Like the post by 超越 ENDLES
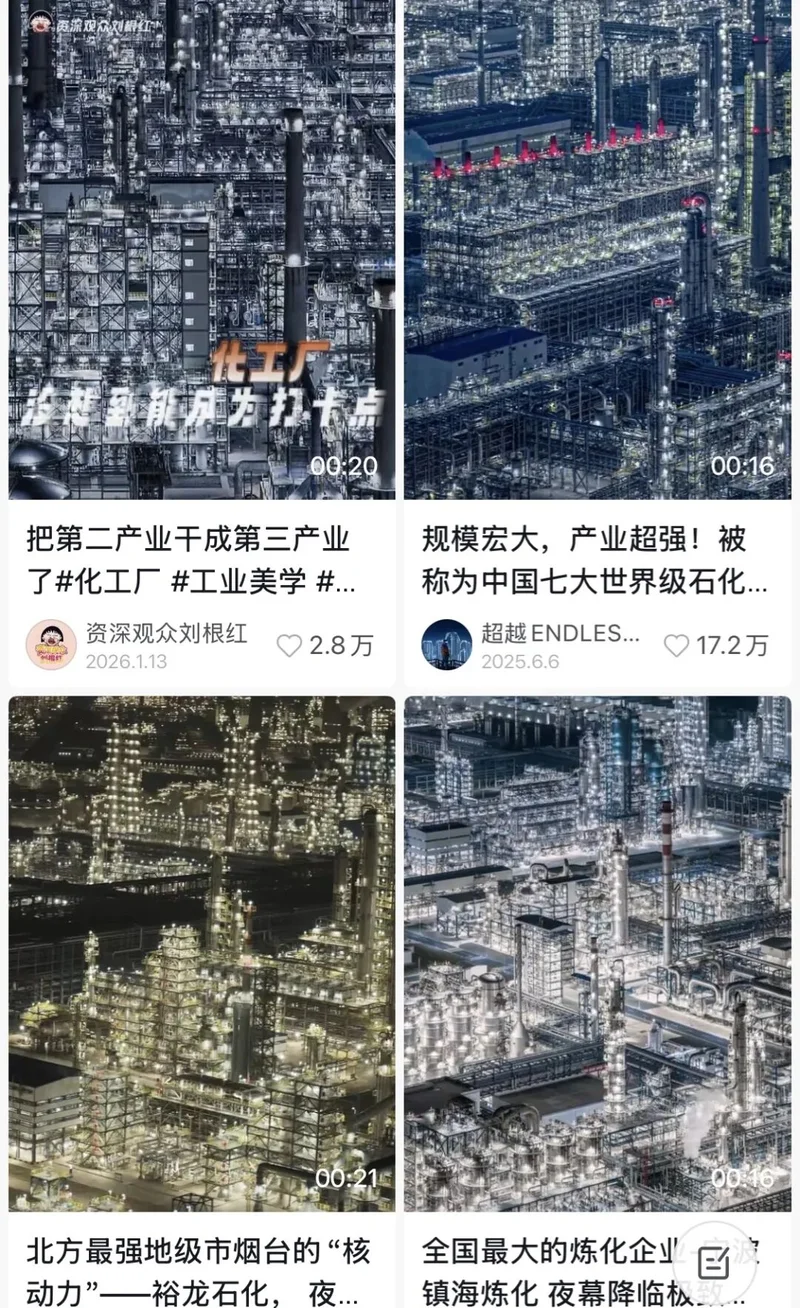 point(677,646)
